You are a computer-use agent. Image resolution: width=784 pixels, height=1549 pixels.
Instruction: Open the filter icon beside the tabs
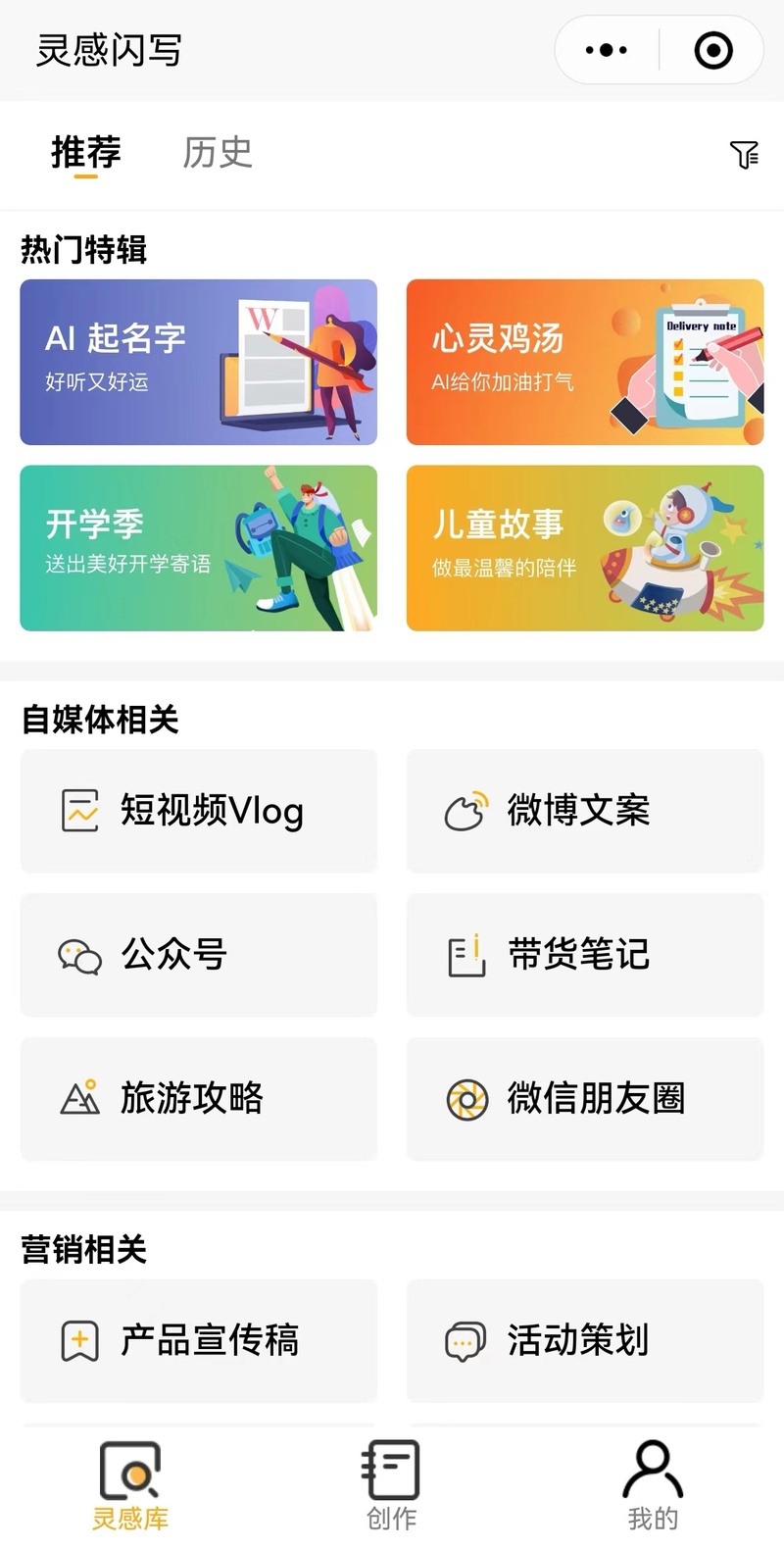click(x=744, y=154)
